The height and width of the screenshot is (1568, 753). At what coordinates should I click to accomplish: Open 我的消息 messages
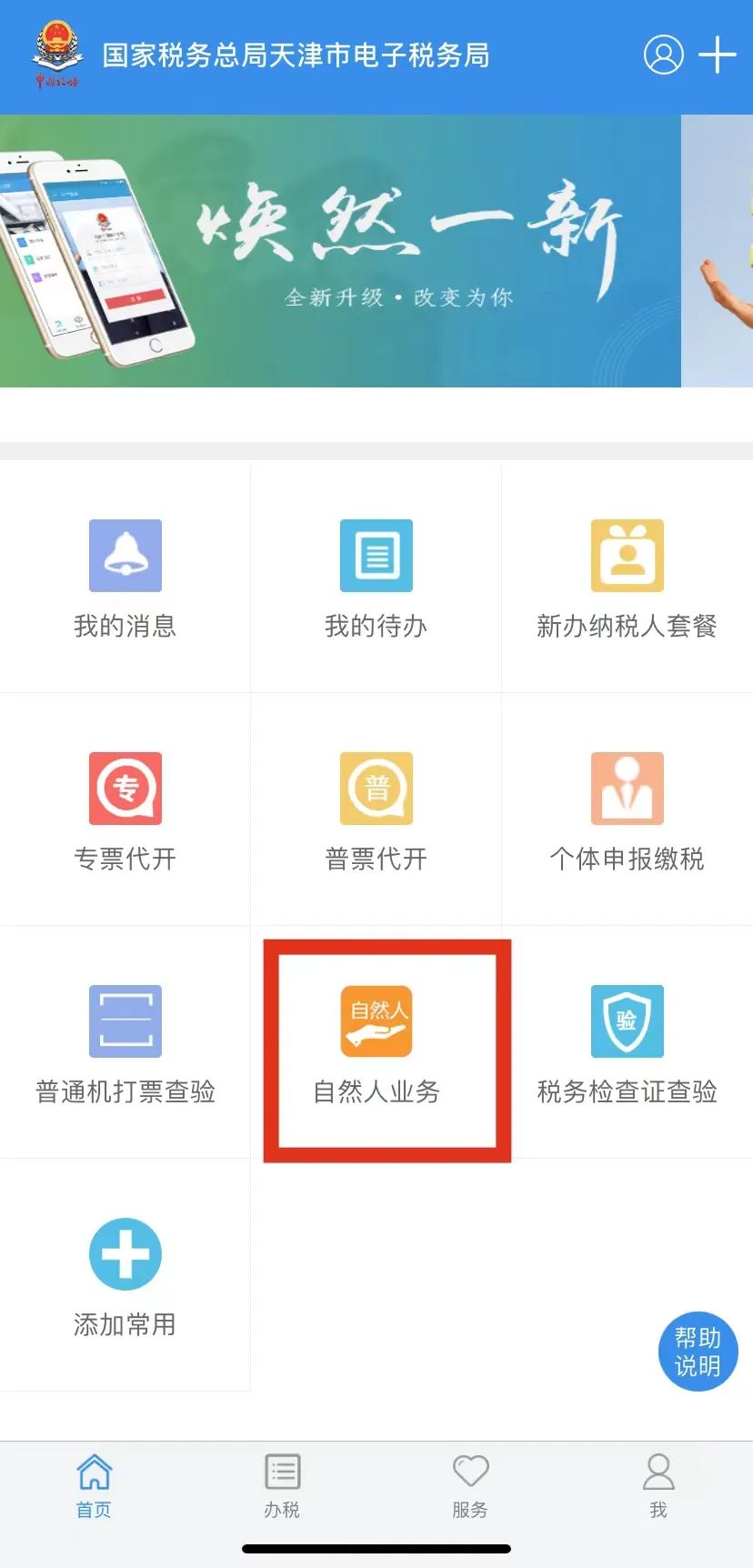pos(125,578)
